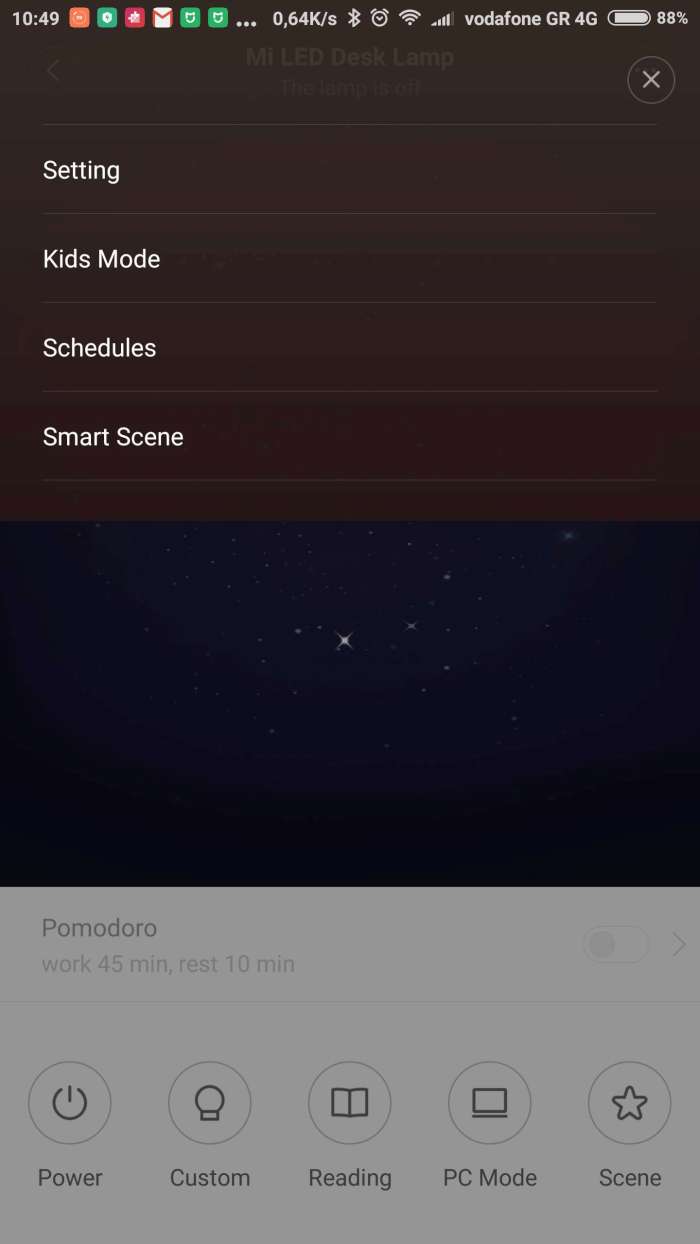The height and width of the screenshot is (1244, 700).
Task: Open Kids Mode
Action: (x=101, y=259)
